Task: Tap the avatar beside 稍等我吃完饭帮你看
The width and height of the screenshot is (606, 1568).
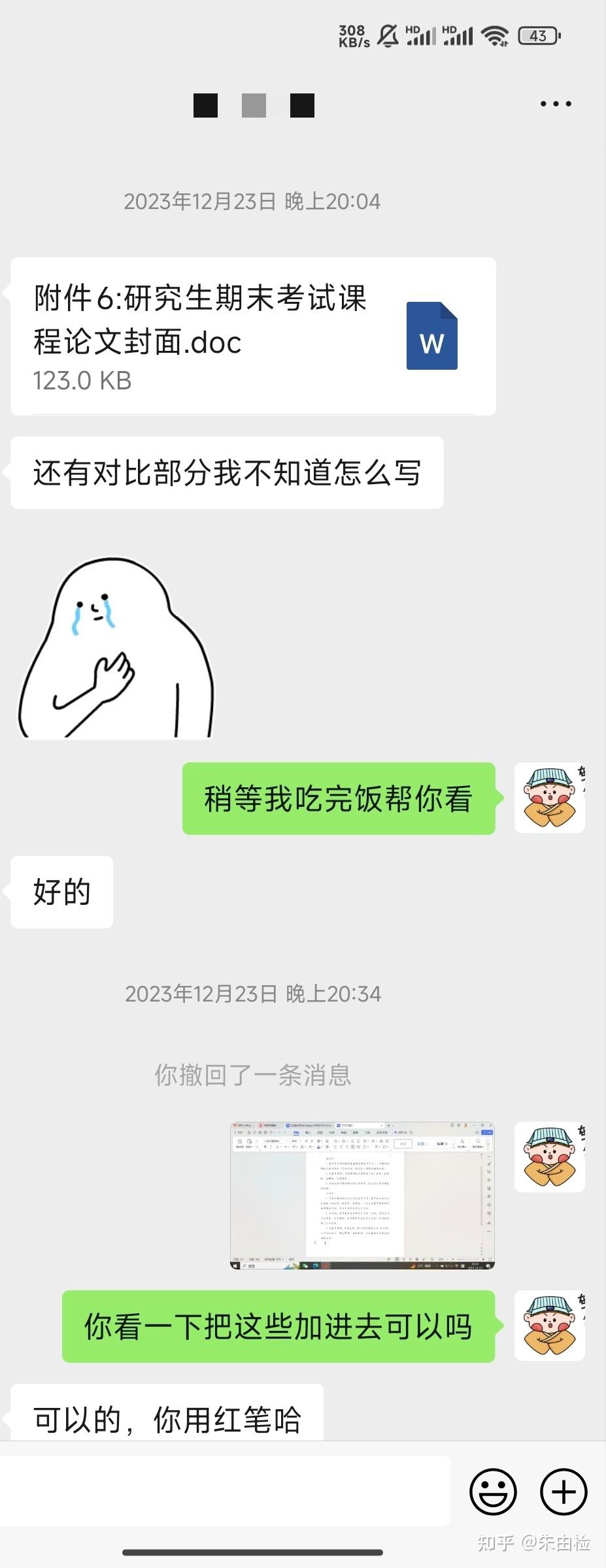Action: pos(549,798)
